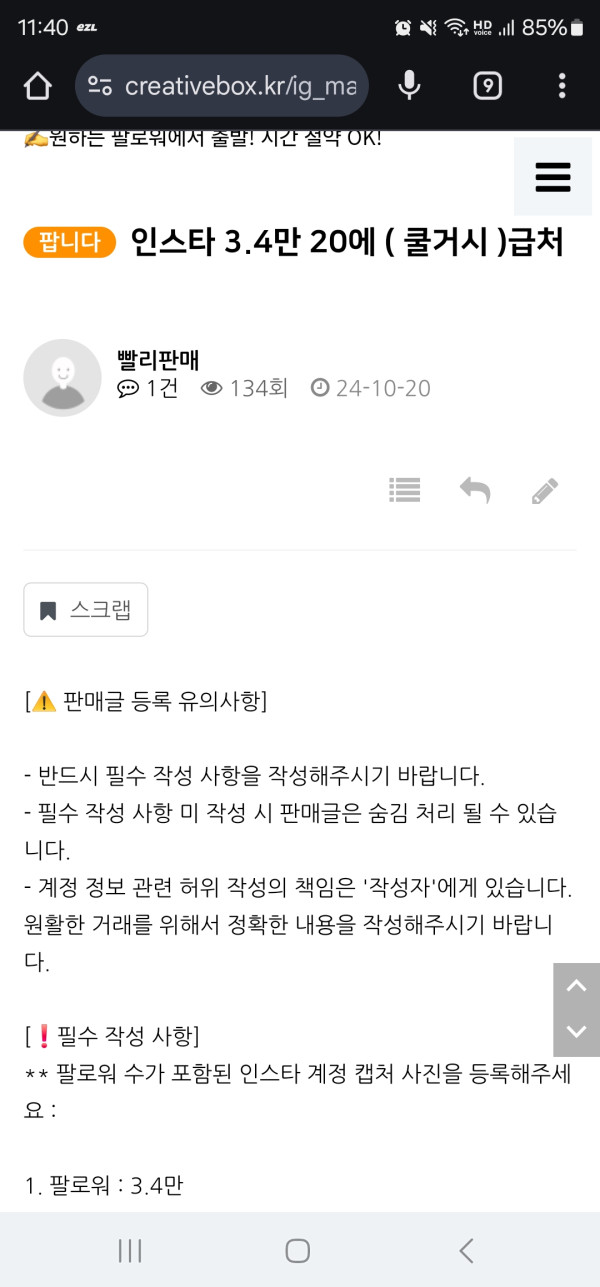Open the browser overflow menu
The height and width of the screenshot is (1287, 600).
562,87
